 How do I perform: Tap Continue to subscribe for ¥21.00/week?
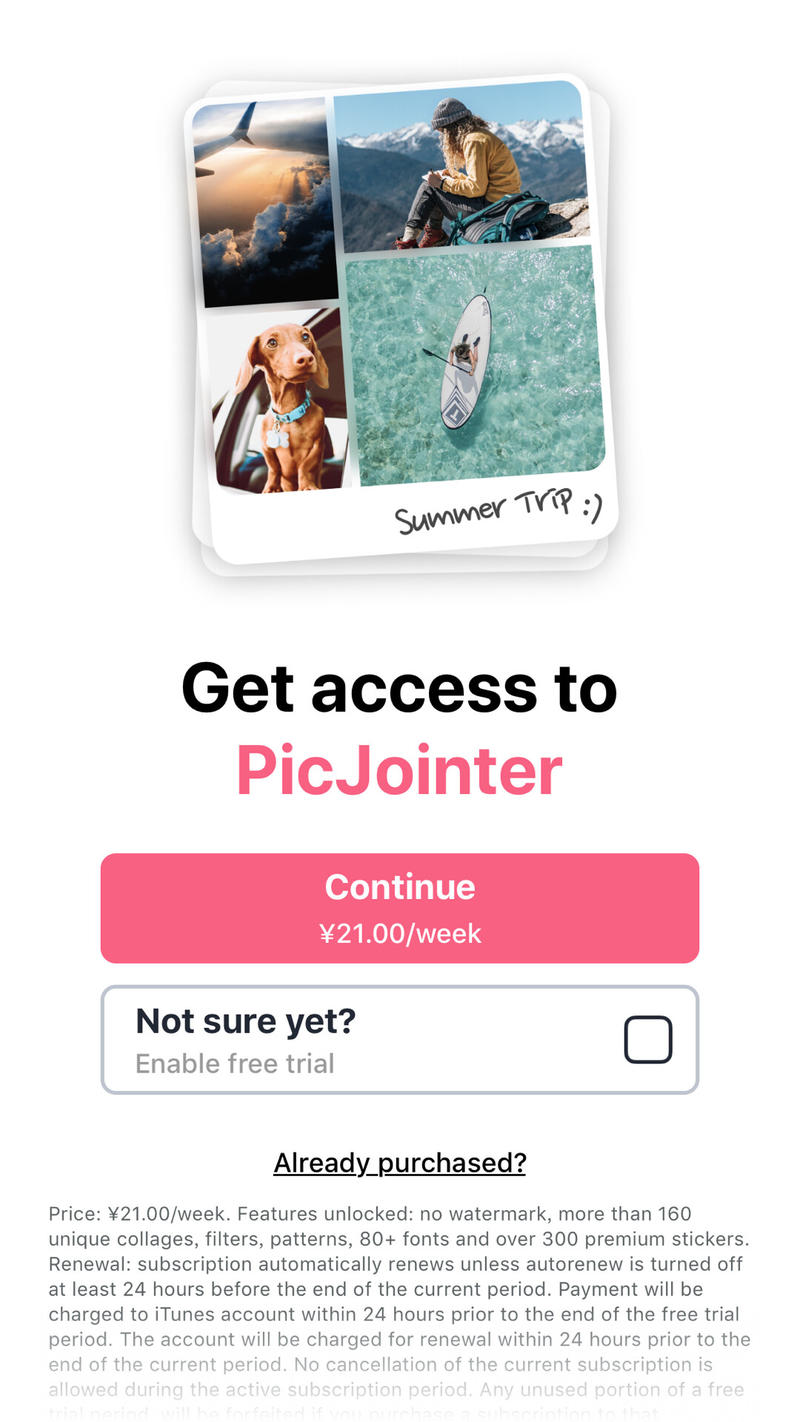click(400, 907)
